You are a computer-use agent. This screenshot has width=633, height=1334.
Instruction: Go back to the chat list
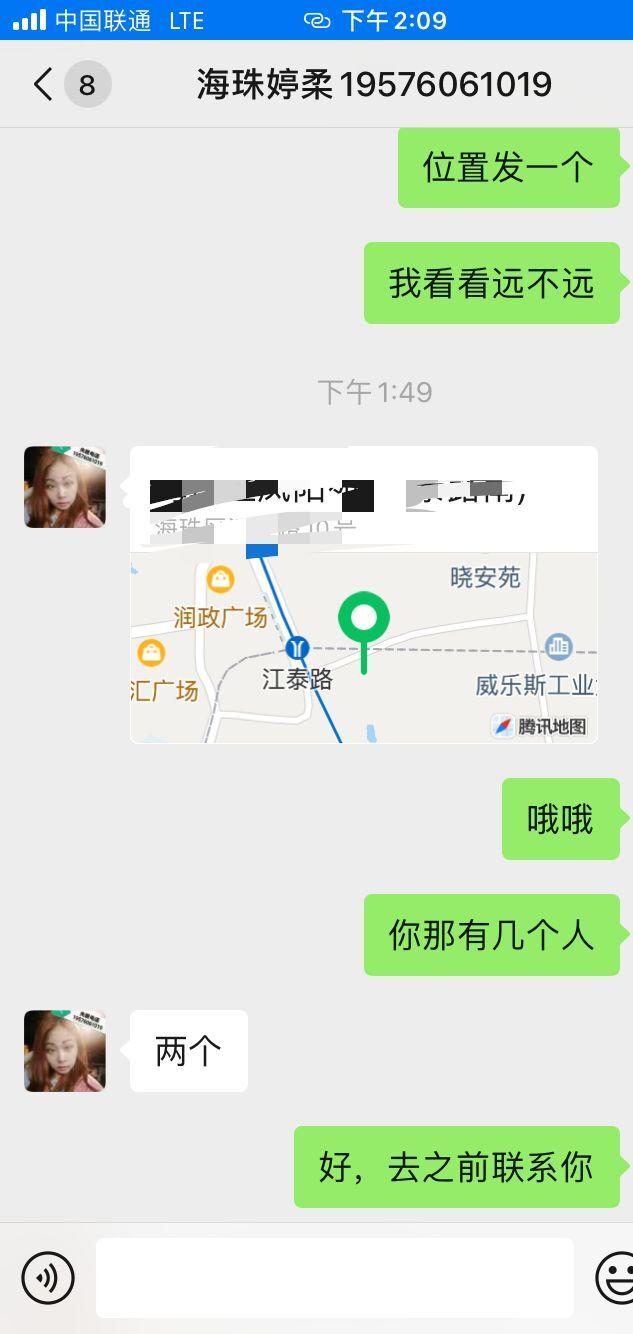coord(43,85)
